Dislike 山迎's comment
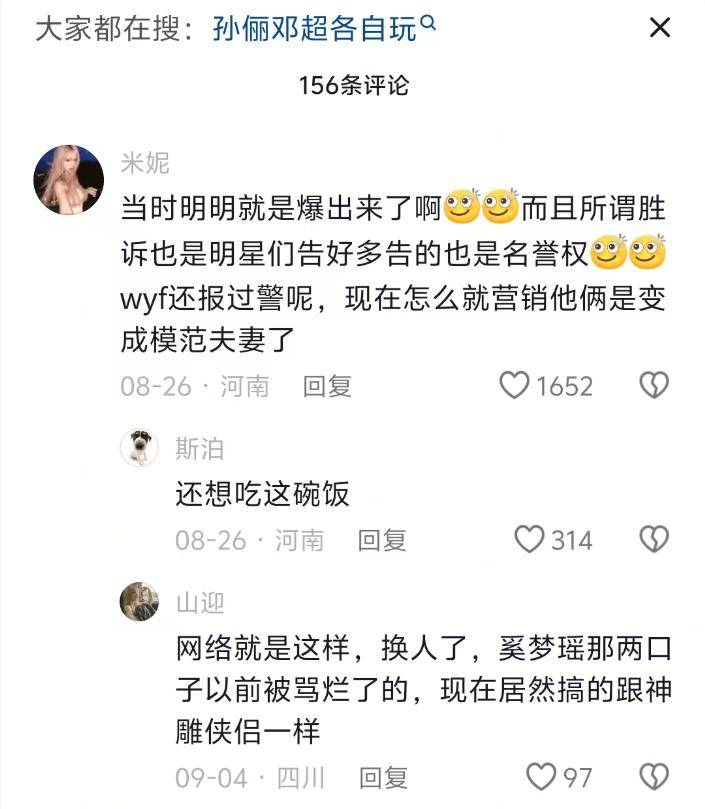The width and height of the screenshot is (705, 809). pos(653,777)
